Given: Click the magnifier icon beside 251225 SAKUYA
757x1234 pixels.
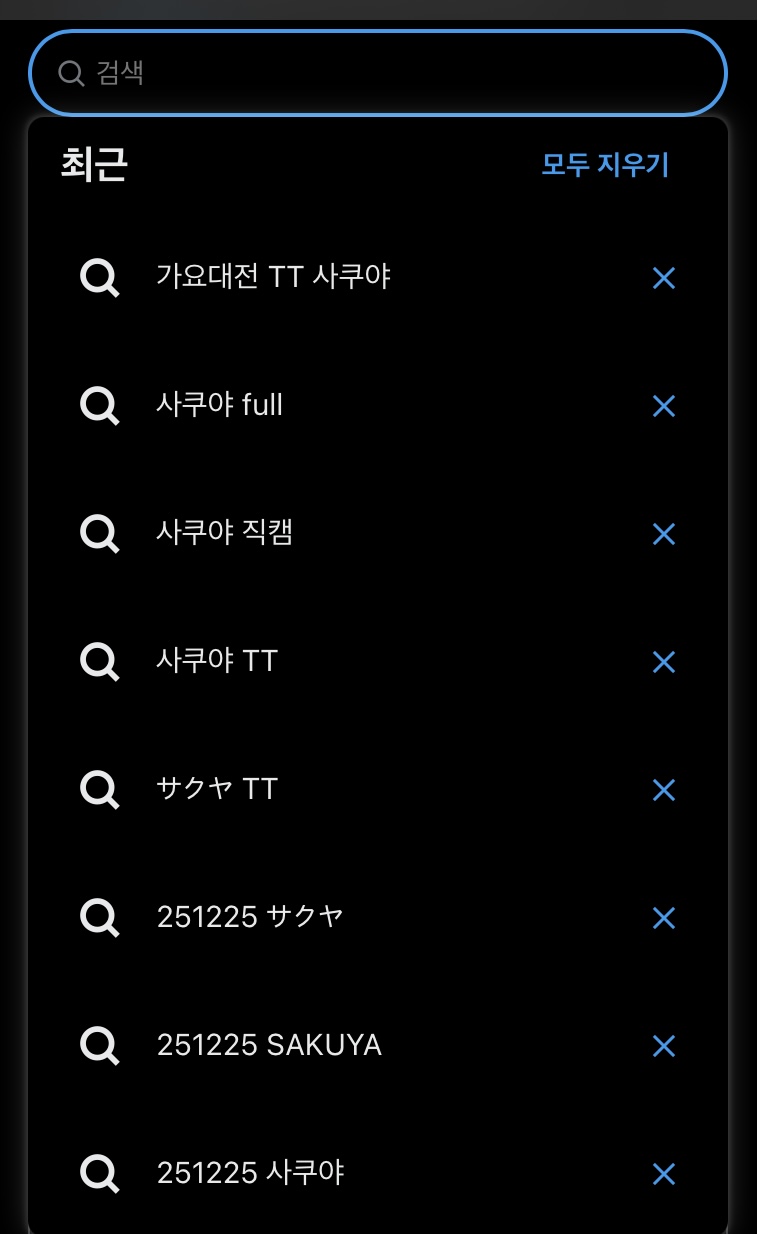Looking at the screenshot, I should click(x=98, y=1046).
